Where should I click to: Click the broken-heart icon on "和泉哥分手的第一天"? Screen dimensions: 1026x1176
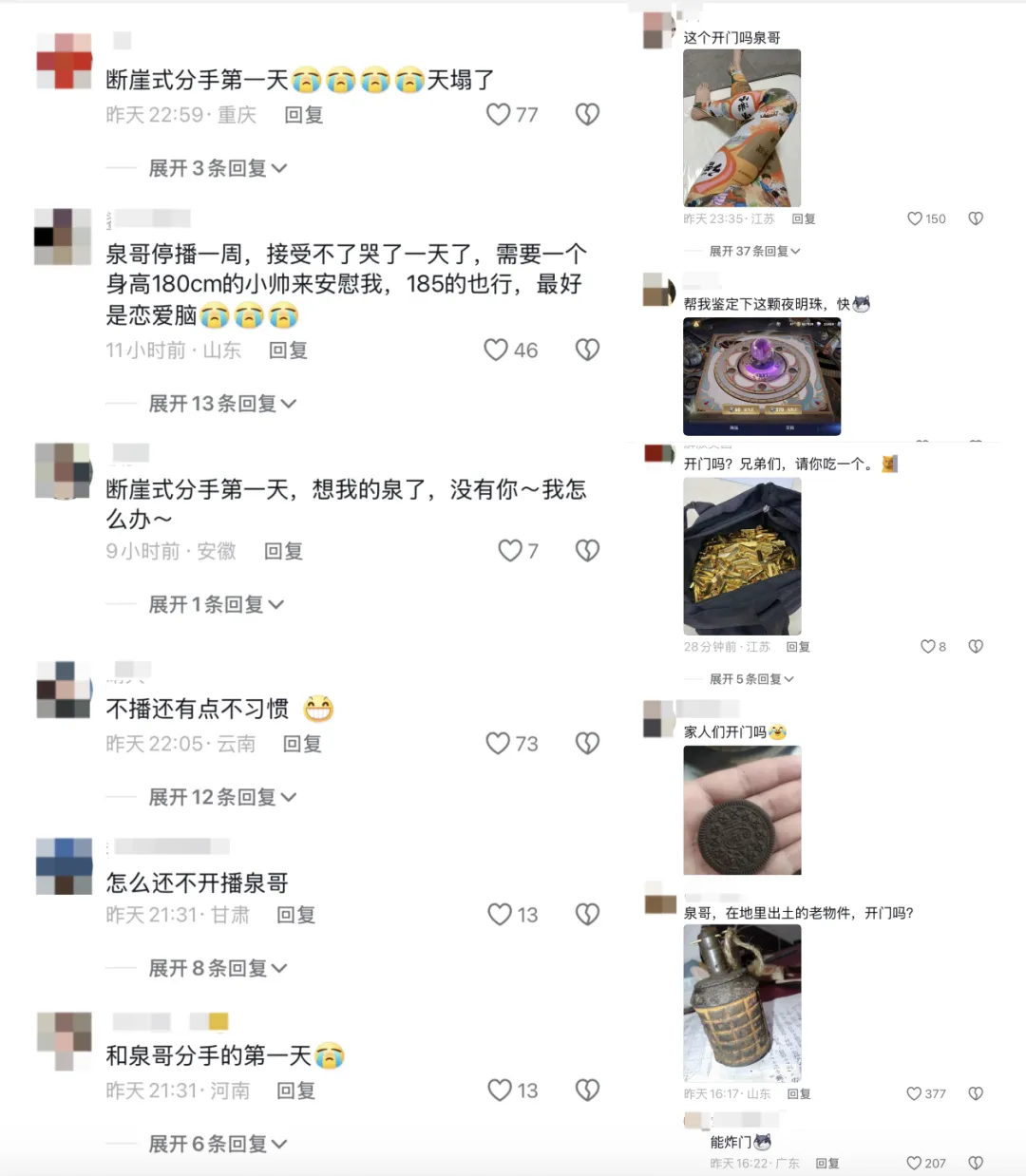coord(587,1090)
